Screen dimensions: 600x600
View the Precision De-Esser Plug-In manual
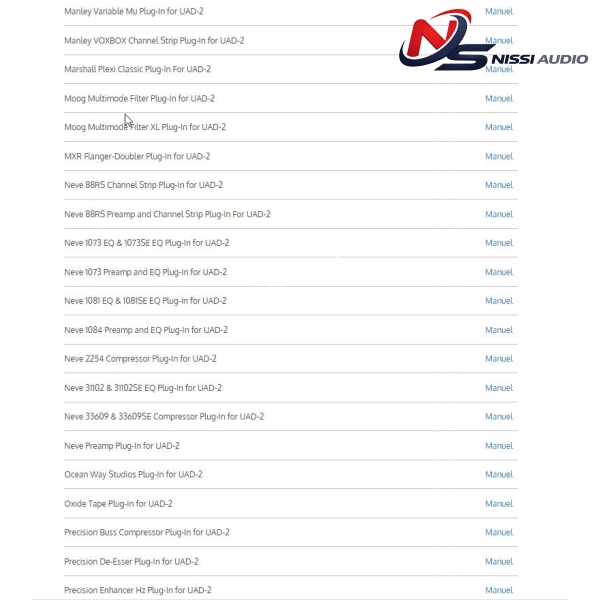point(498,562)
